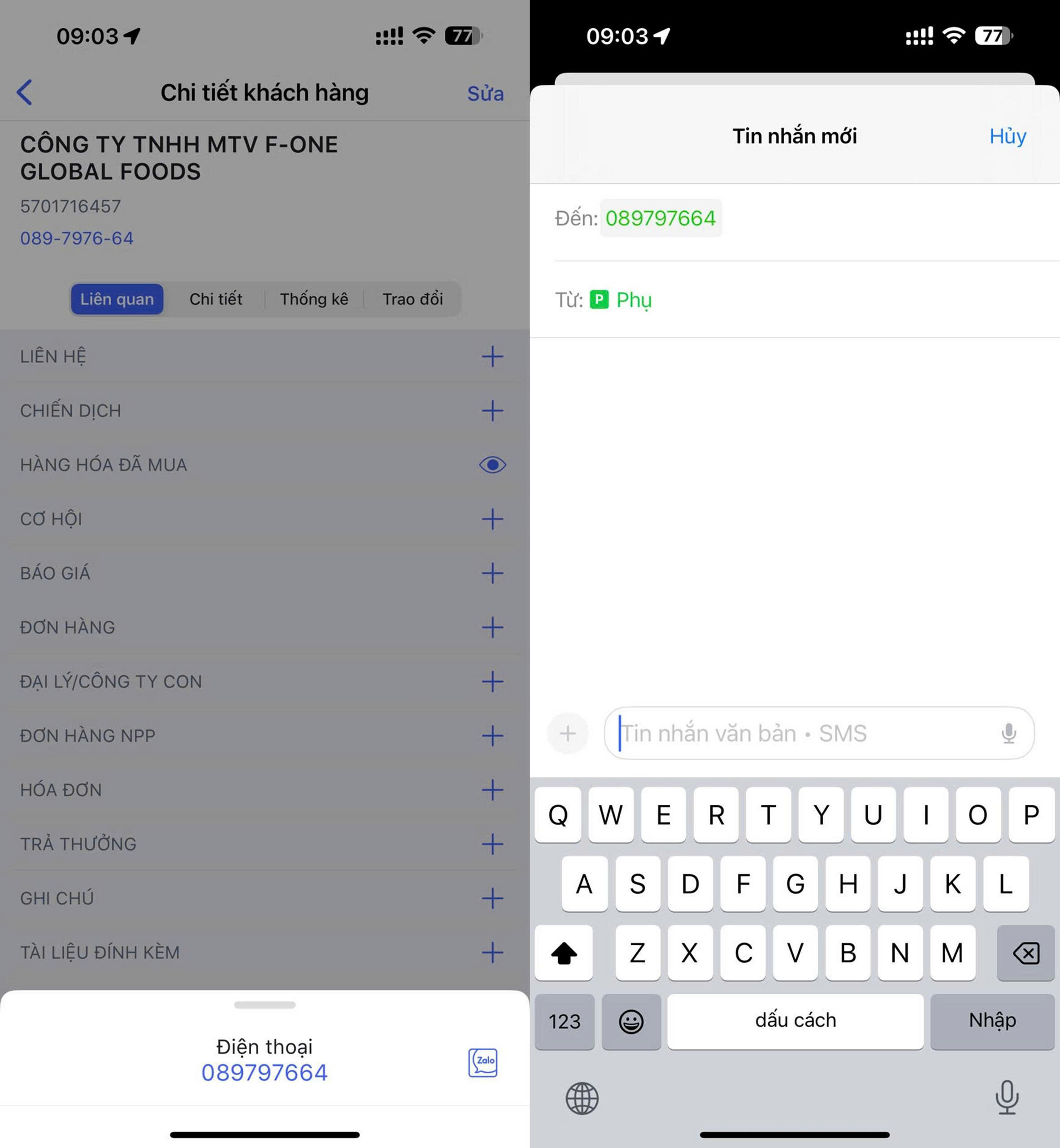Open Zalo chat for this phone number
Image resolution: width=1060 pixels, height=1148 pixels.
pyautogui.click(x=482, y=1062)
